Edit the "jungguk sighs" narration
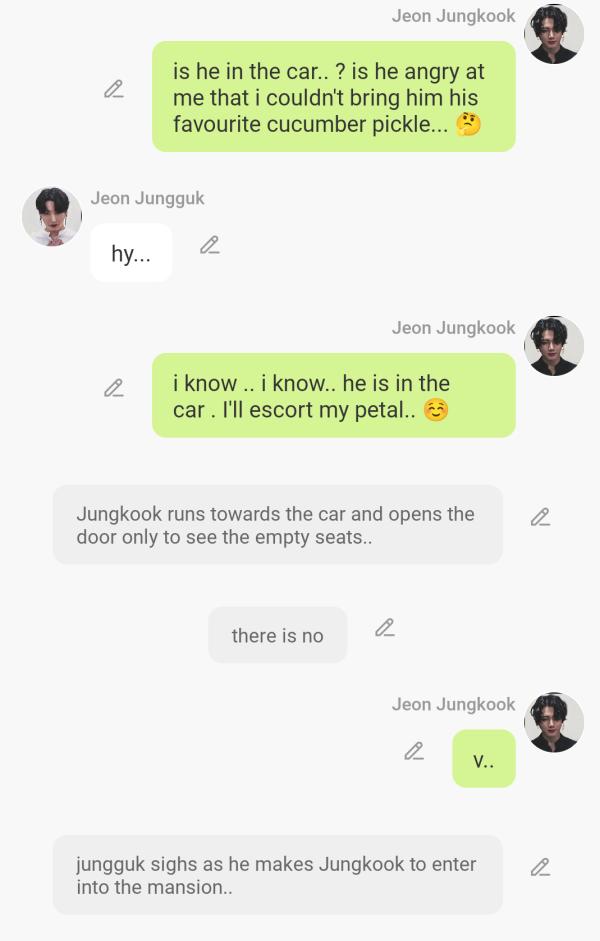 pos(540,867)
